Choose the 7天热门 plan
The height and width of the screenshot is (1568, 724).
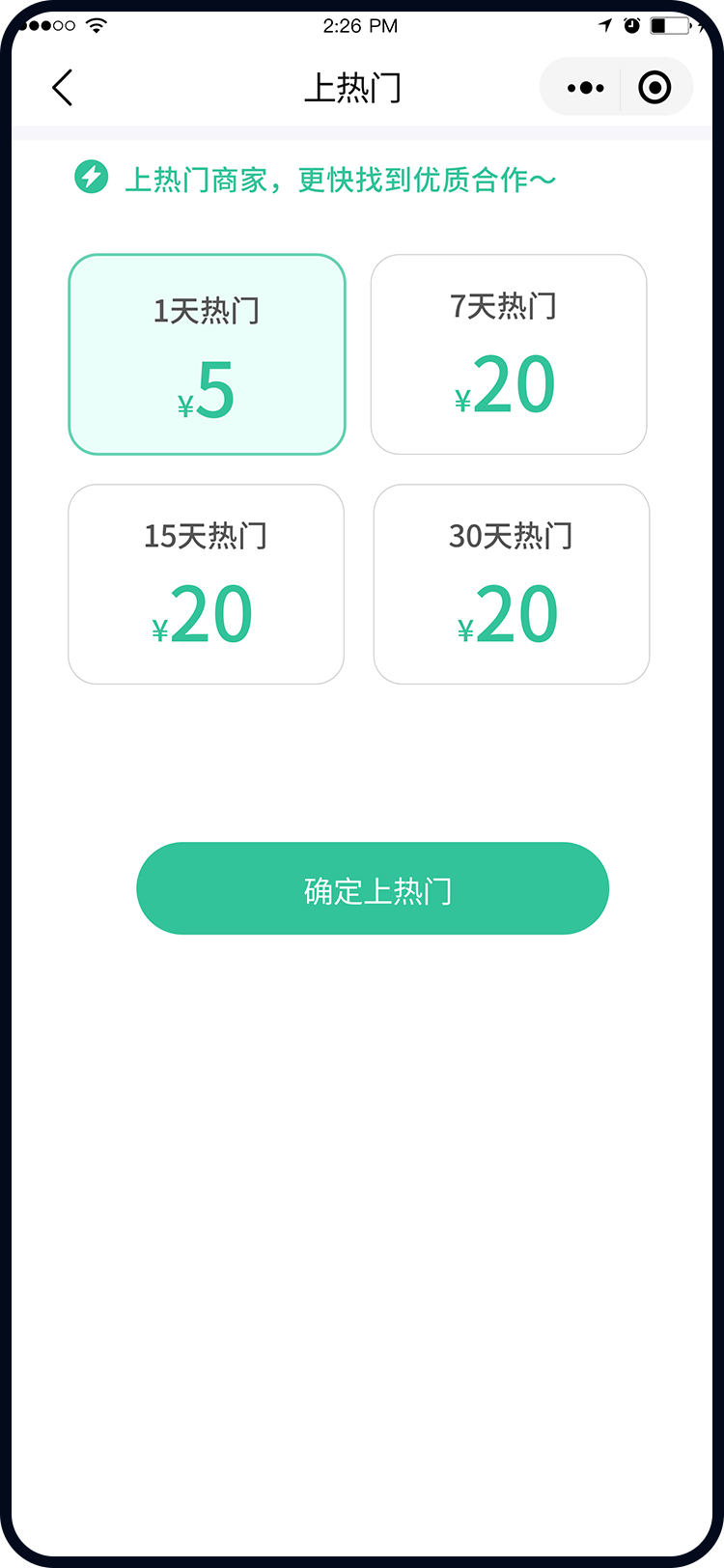point(509,354)
